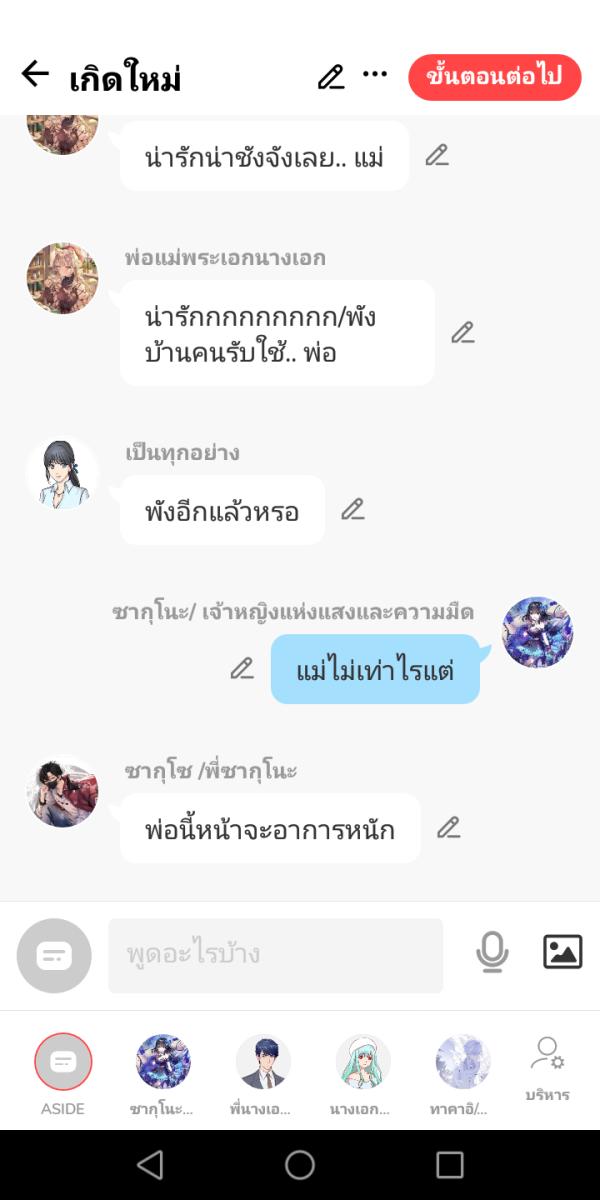Image resolution: width=600 pixels, height=1200 pixels.
Task: Edit the message พังอีกแล้วหรอ
Action: [352, 510]
